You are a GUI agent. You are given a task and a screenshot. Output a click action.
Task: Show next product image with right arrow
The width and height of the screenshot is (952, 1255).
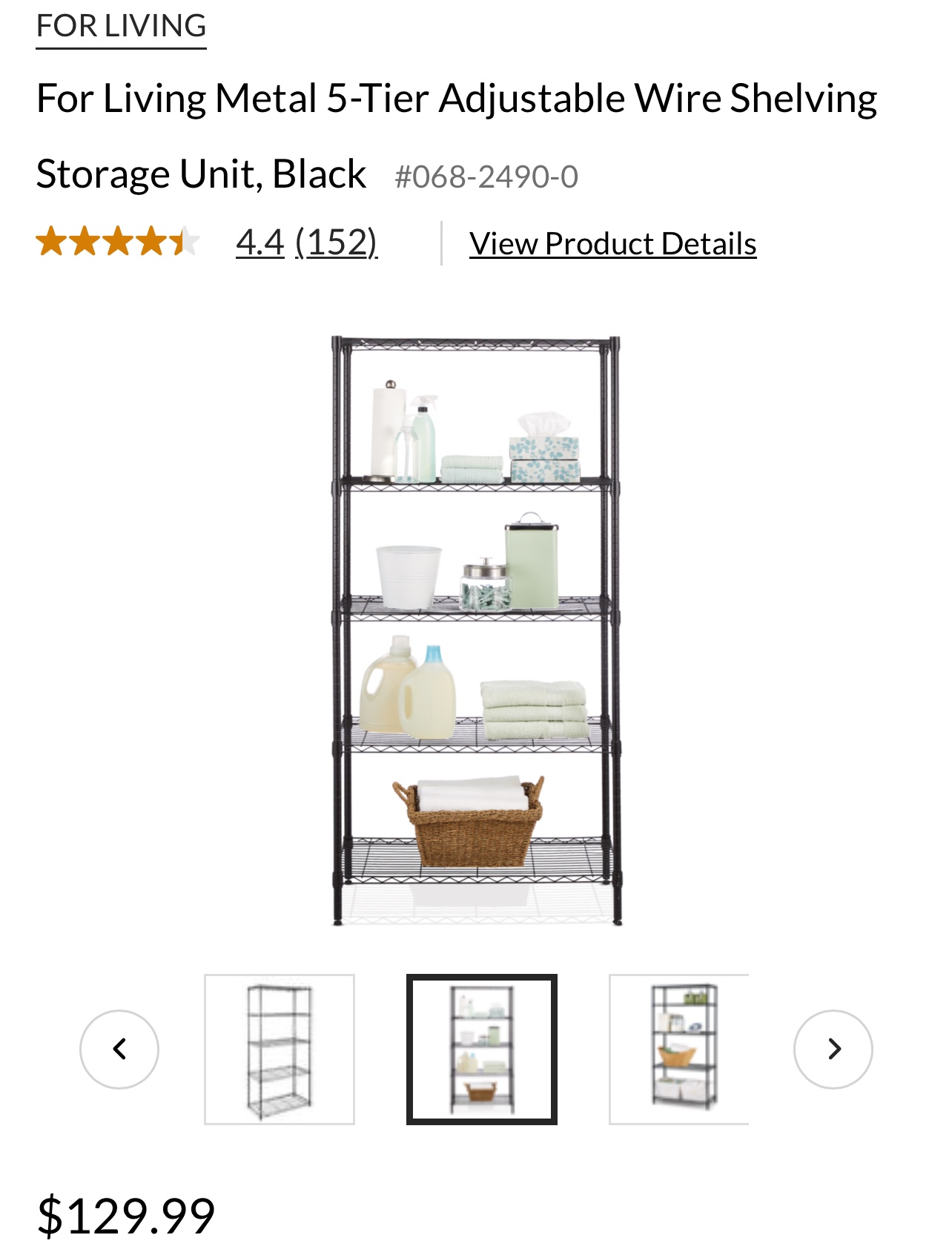(833, 1049)
